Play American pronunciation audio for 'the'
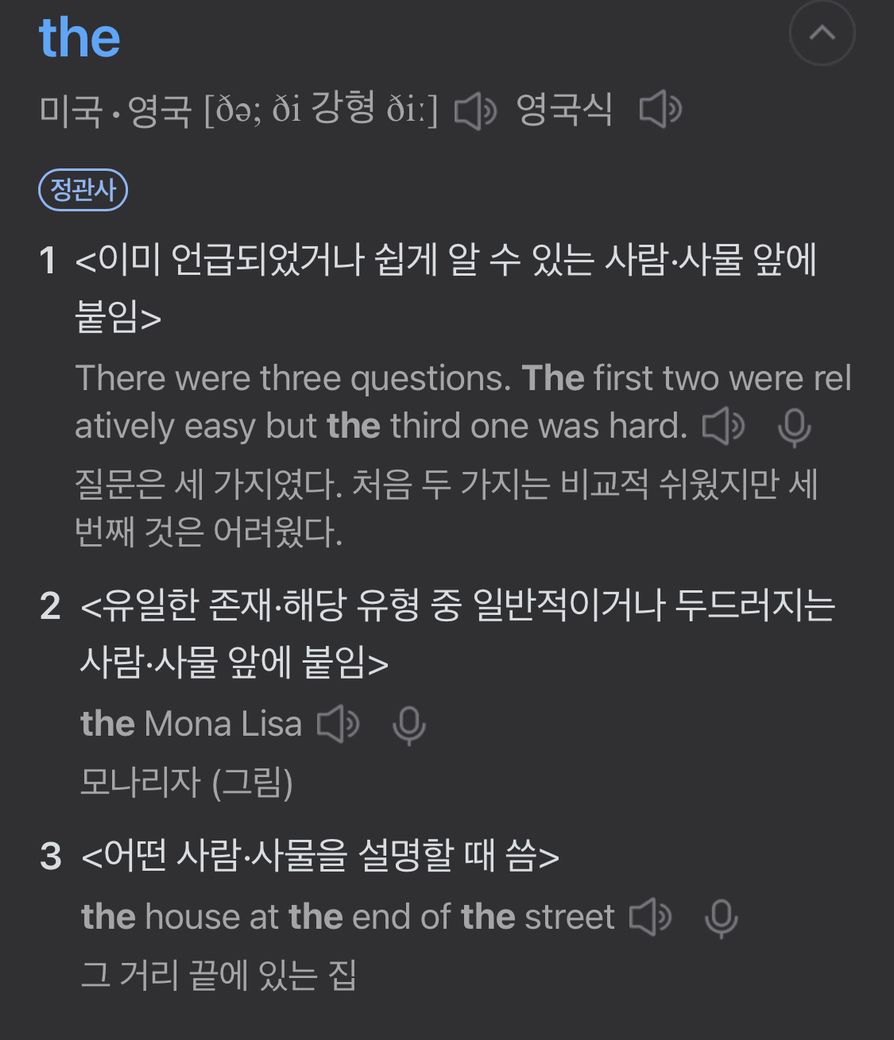 (475, 110)
